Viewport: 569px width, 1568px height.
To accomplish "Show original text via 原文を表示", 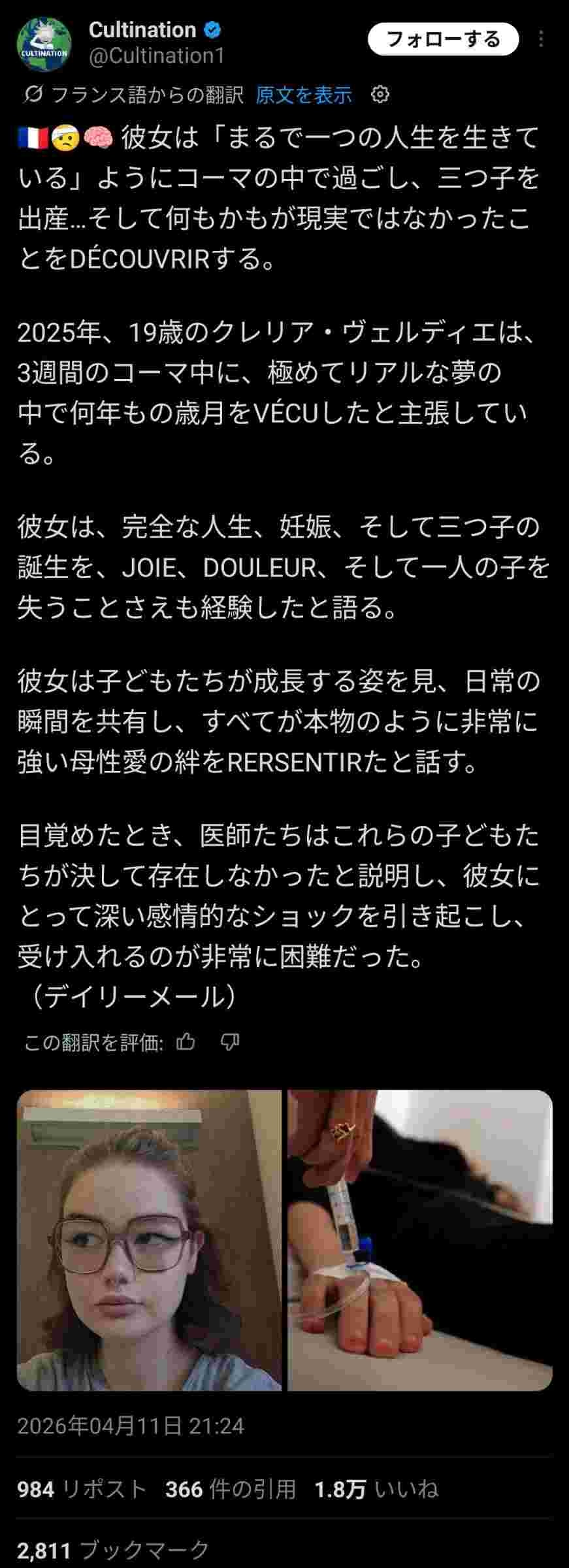I will pyautogui.click(x=303, y=95).
